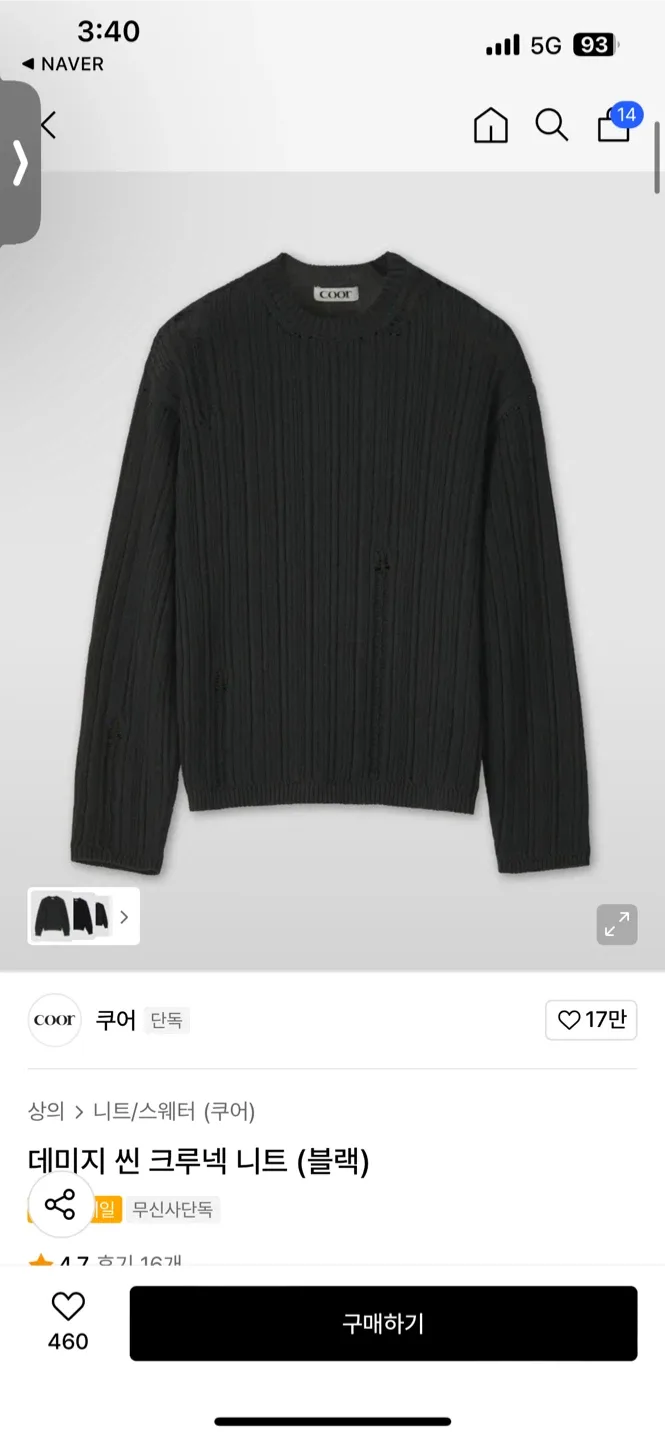Tap the 구매하기 purchase button

pos(383,1323)
